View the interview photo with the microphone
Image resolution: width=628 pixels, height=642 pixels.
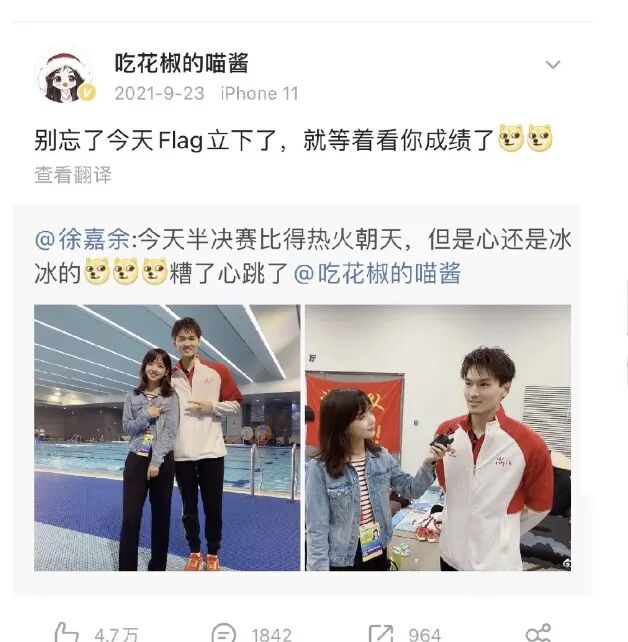[438, 438]
